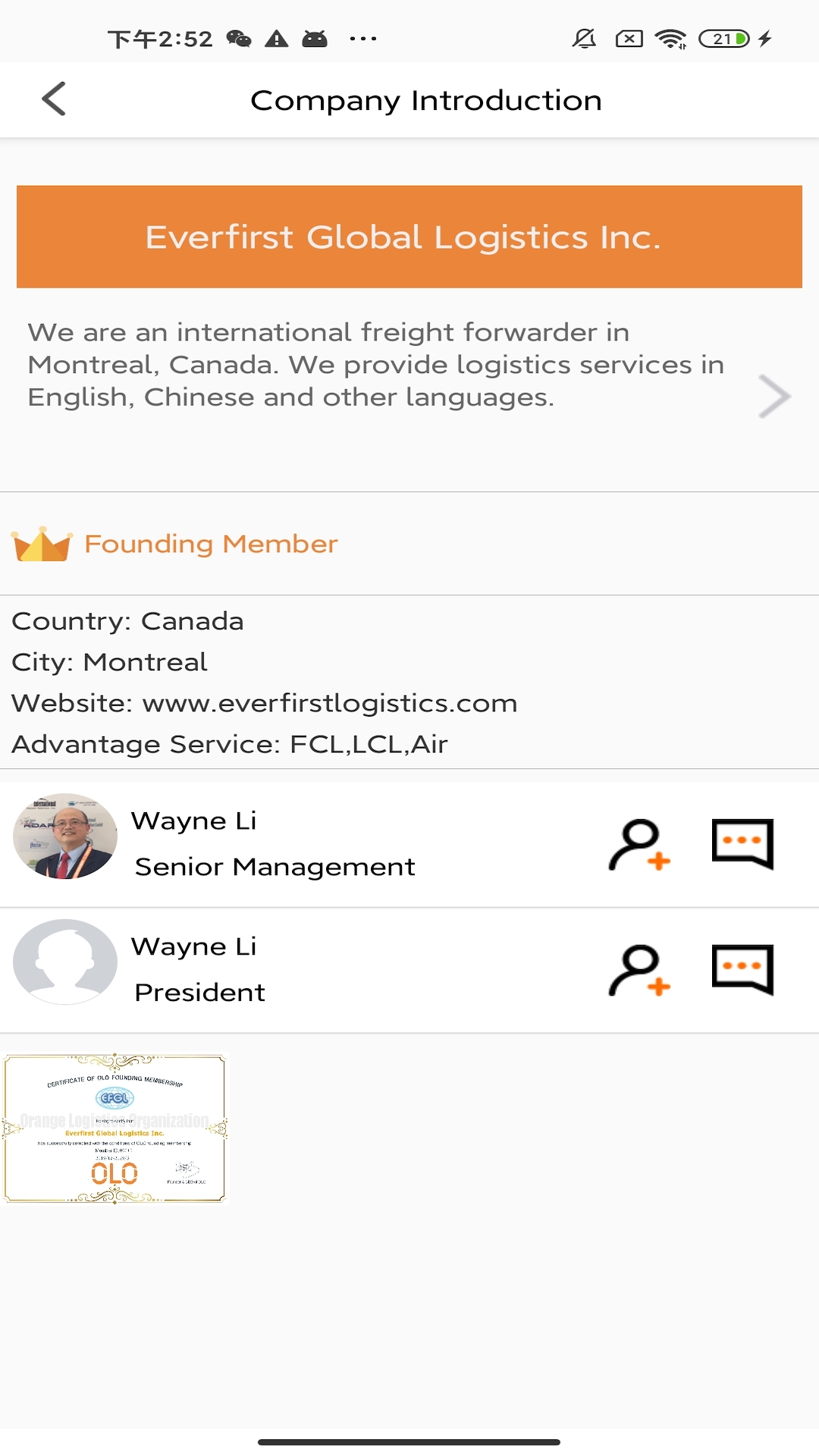Message Wayne Li President
Image resolution: width=819 pixels, height=1456 pixels.
tap(742, 969)
